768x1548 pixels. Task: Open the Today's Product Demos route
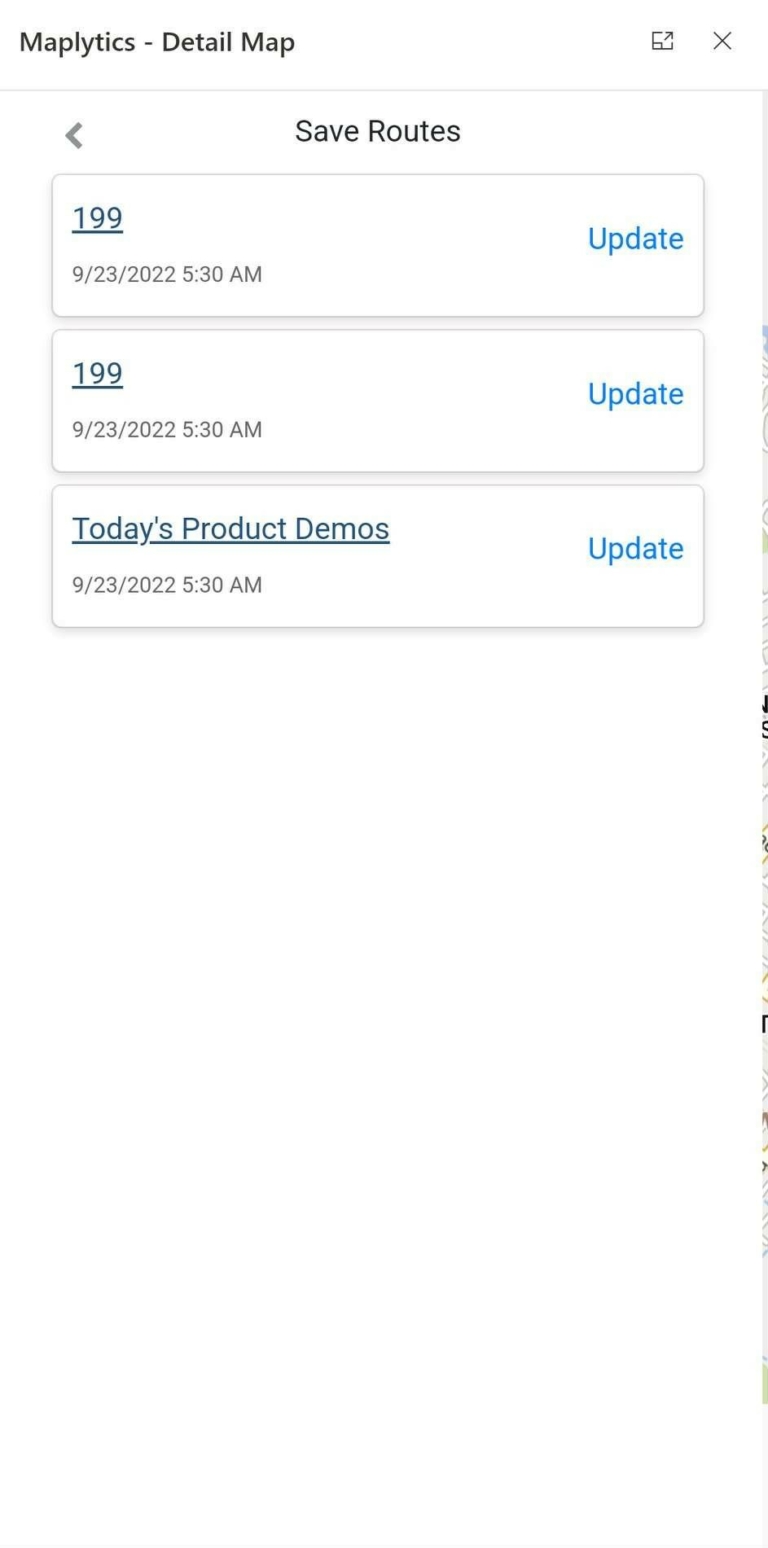point(230,528)
